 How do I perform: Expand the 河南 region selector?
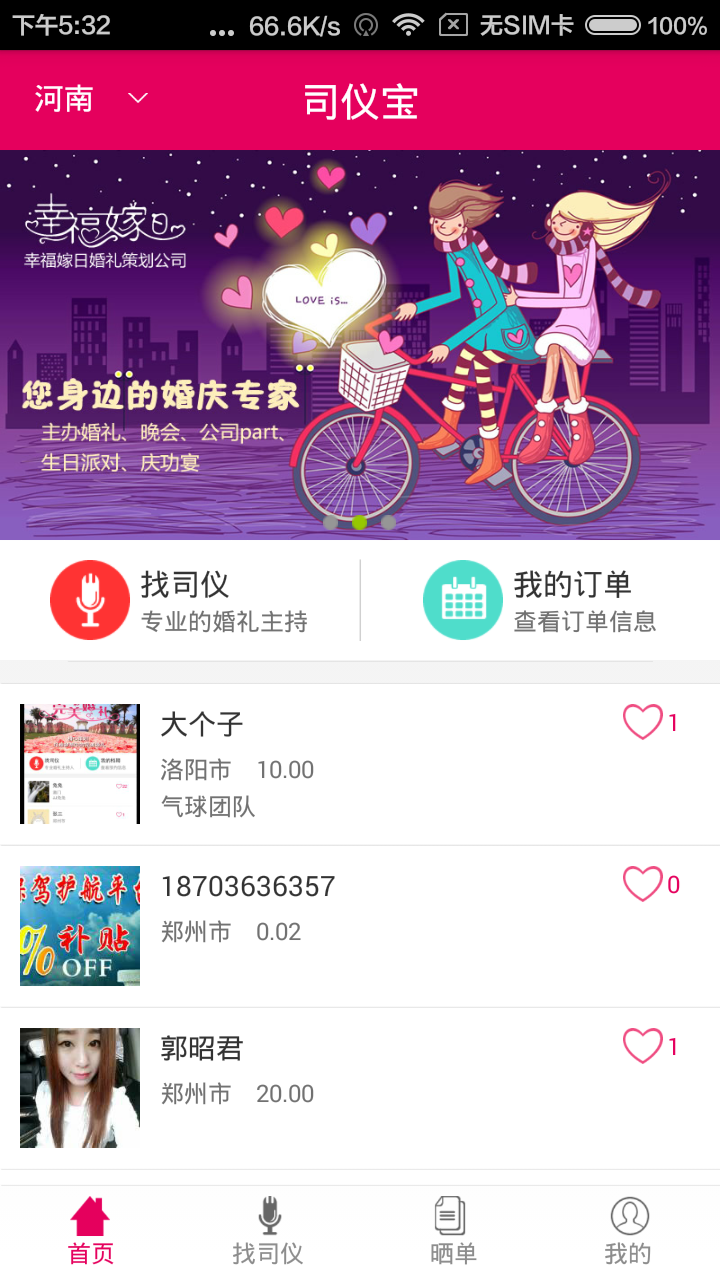pyautogui.click(x=63, y=98)
